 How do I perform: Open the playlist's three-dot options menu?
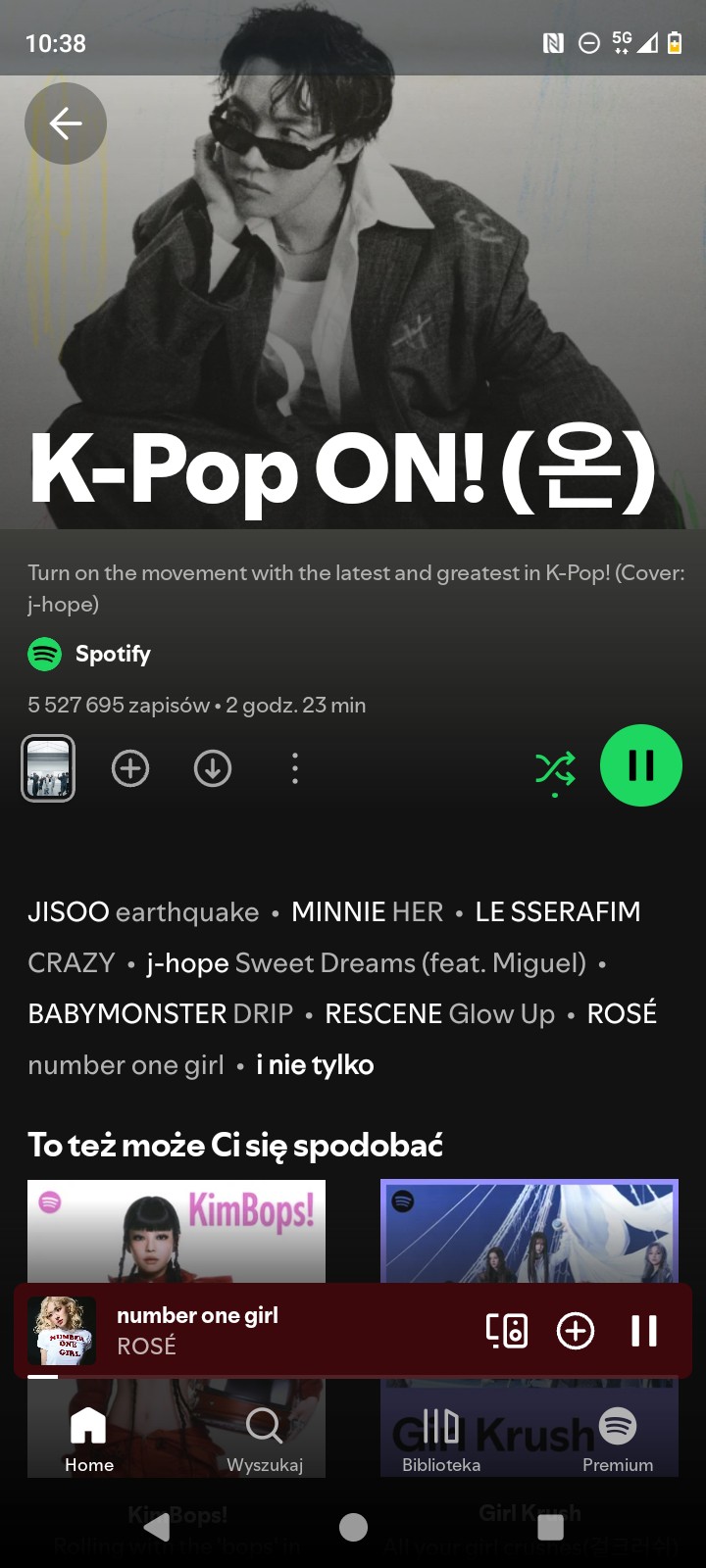(295, 768)
